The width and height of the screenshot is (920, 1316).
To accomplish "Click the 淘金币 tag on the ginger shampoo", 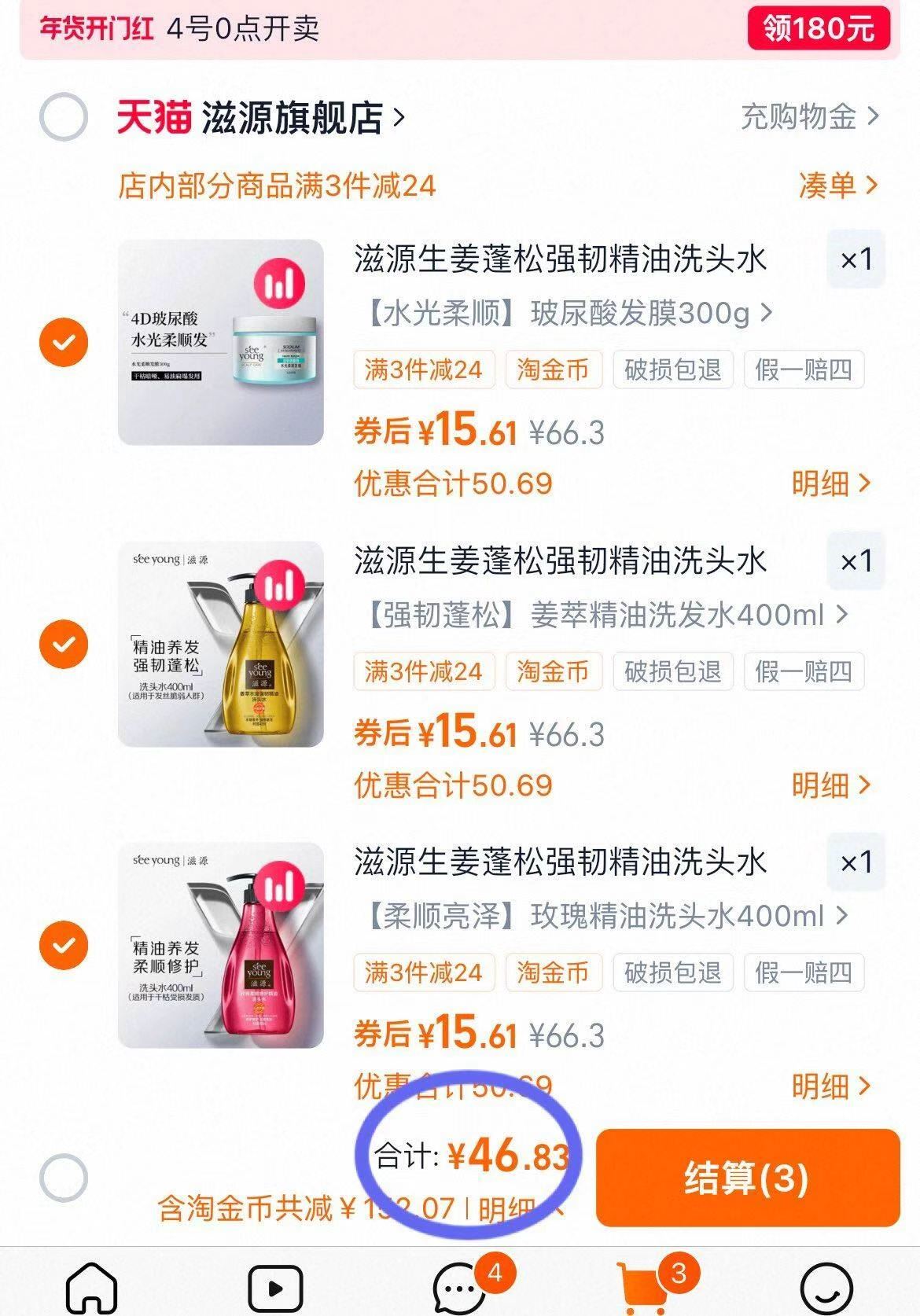I will (553, 672).
